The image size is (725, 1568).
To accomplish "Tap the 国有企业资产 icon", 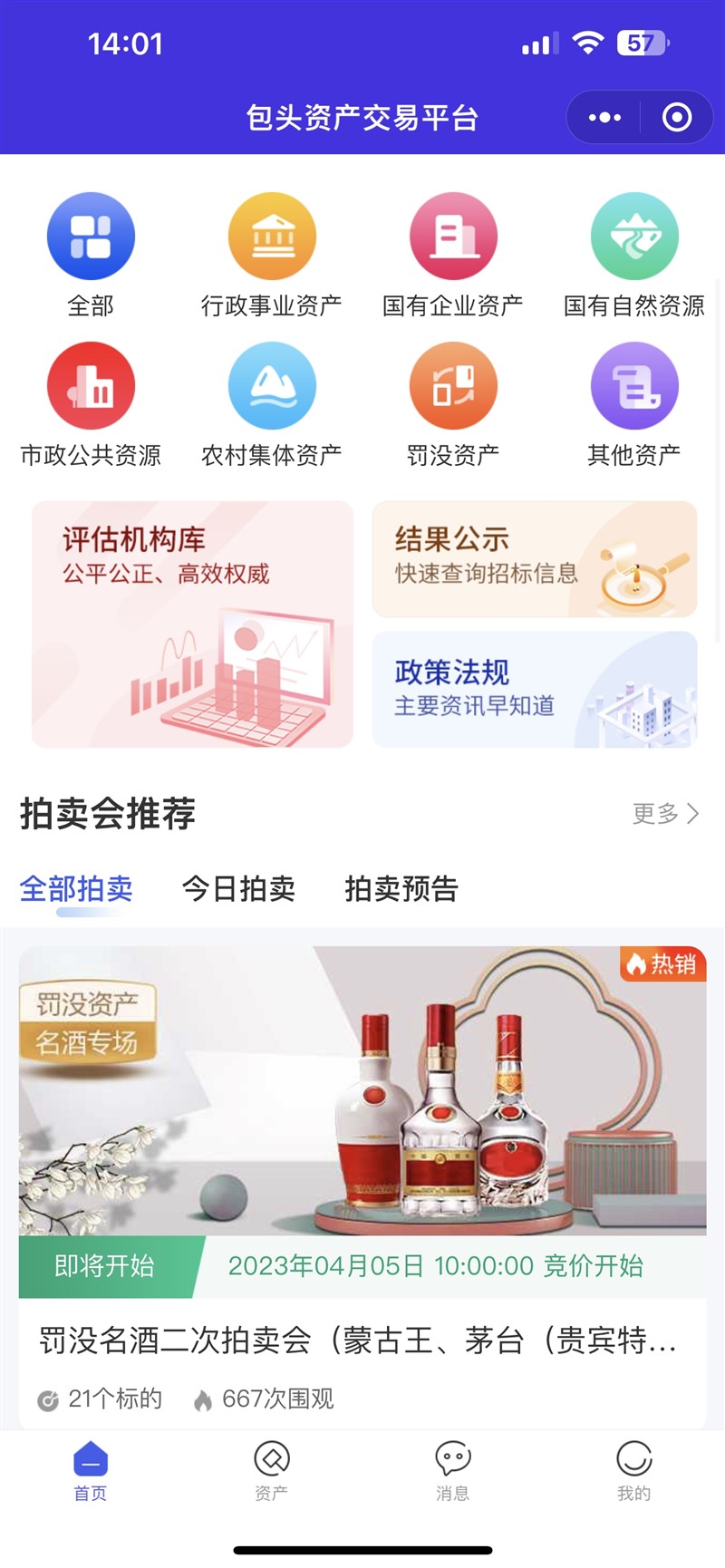I will [453, 235].
